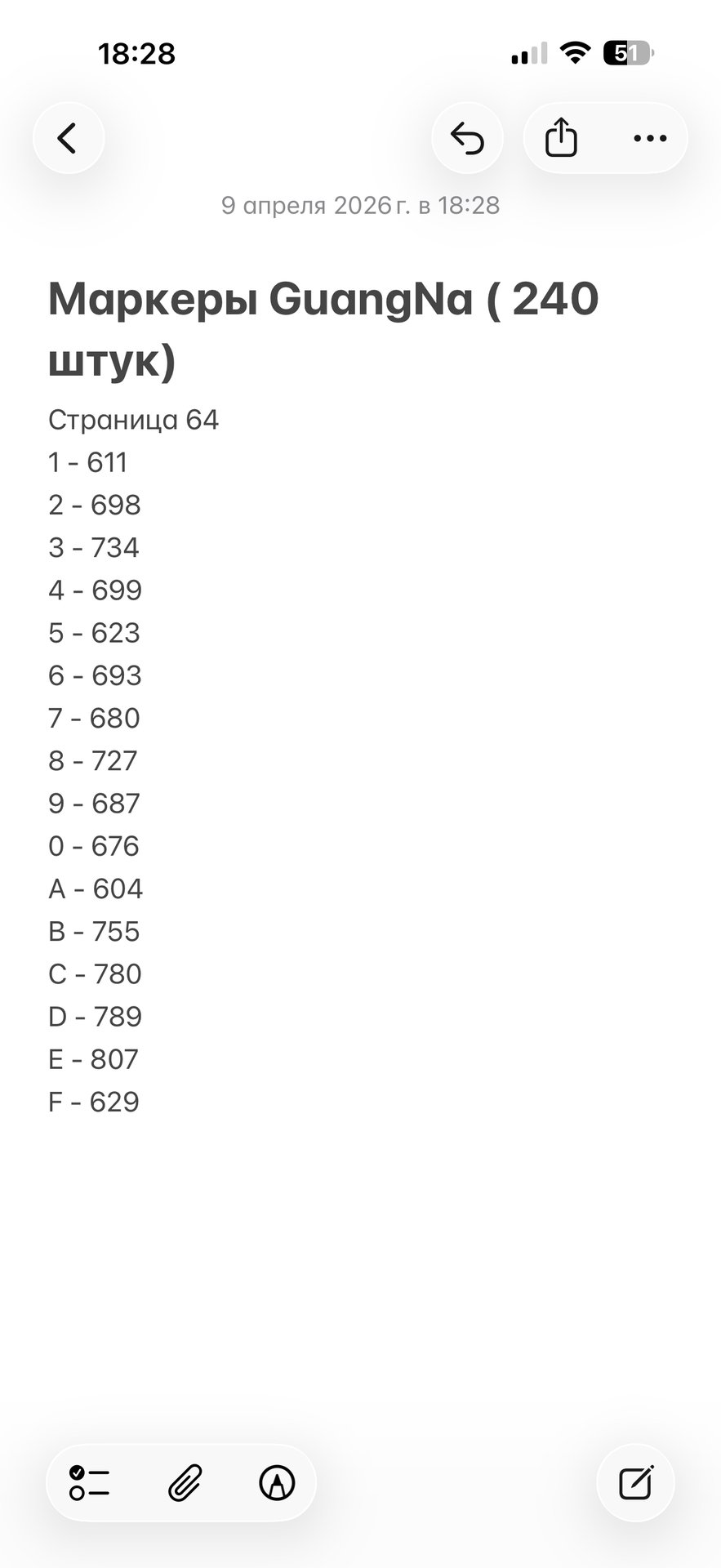Image resolution: width=721 pixels, height=1568 pixels.
Task: Add a checklist to the note
Action: [90, 1482]
